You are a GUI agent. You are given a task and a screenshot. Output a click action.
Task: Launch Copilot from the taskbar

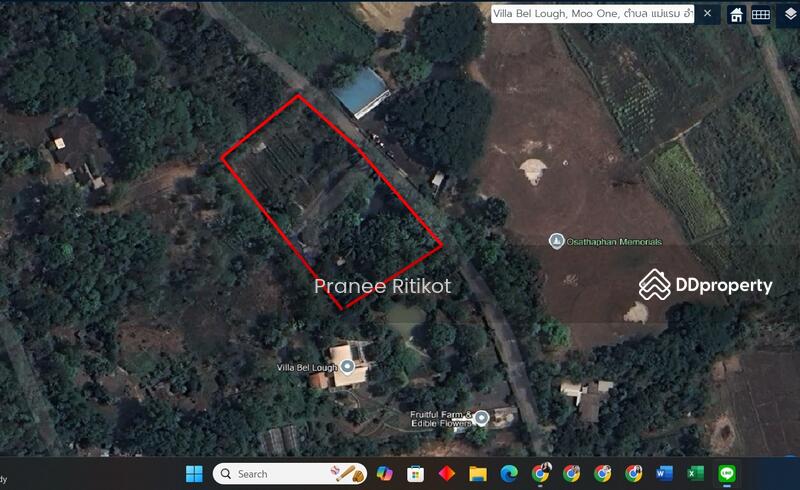point(385,473)
